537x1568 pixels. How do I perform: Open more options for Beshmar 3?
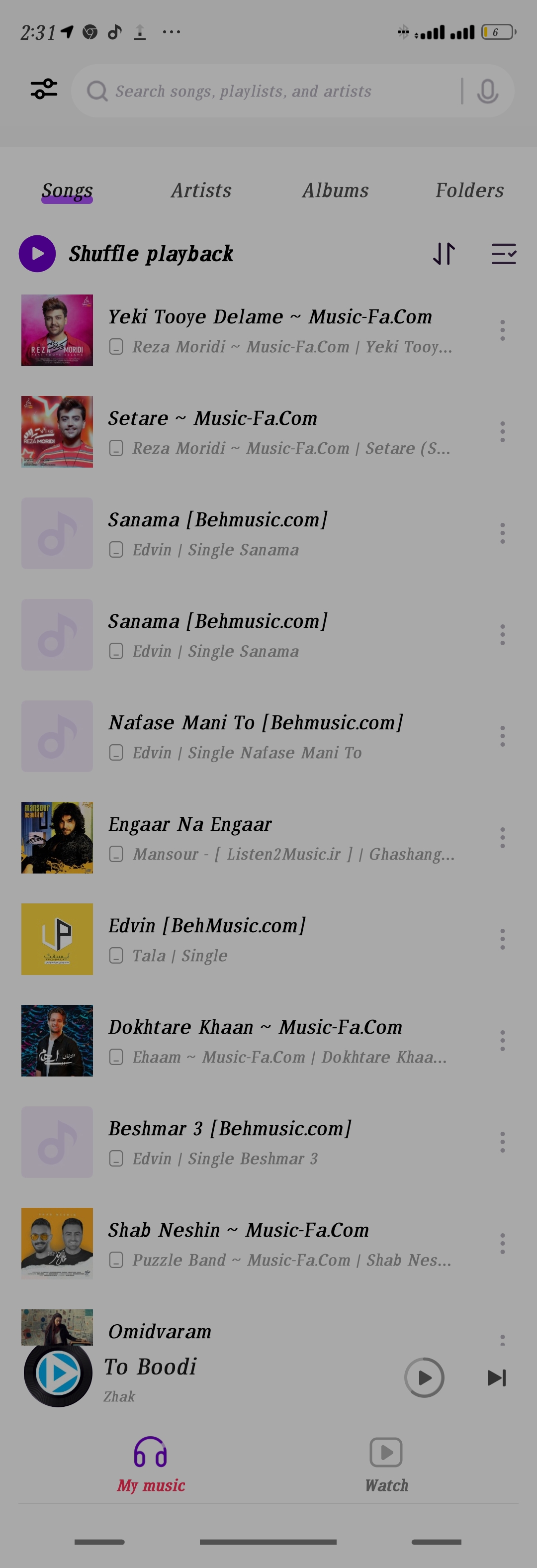[502, 1142]
